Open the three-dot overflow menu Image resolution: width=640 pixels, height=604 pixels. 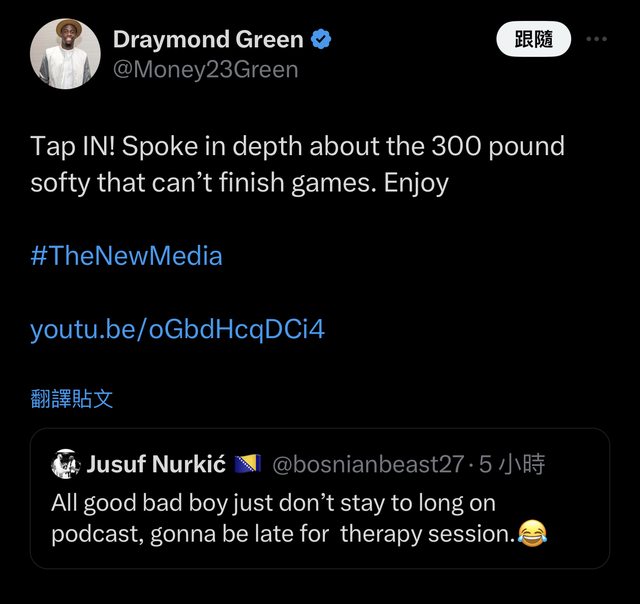[x=596, y=39]
